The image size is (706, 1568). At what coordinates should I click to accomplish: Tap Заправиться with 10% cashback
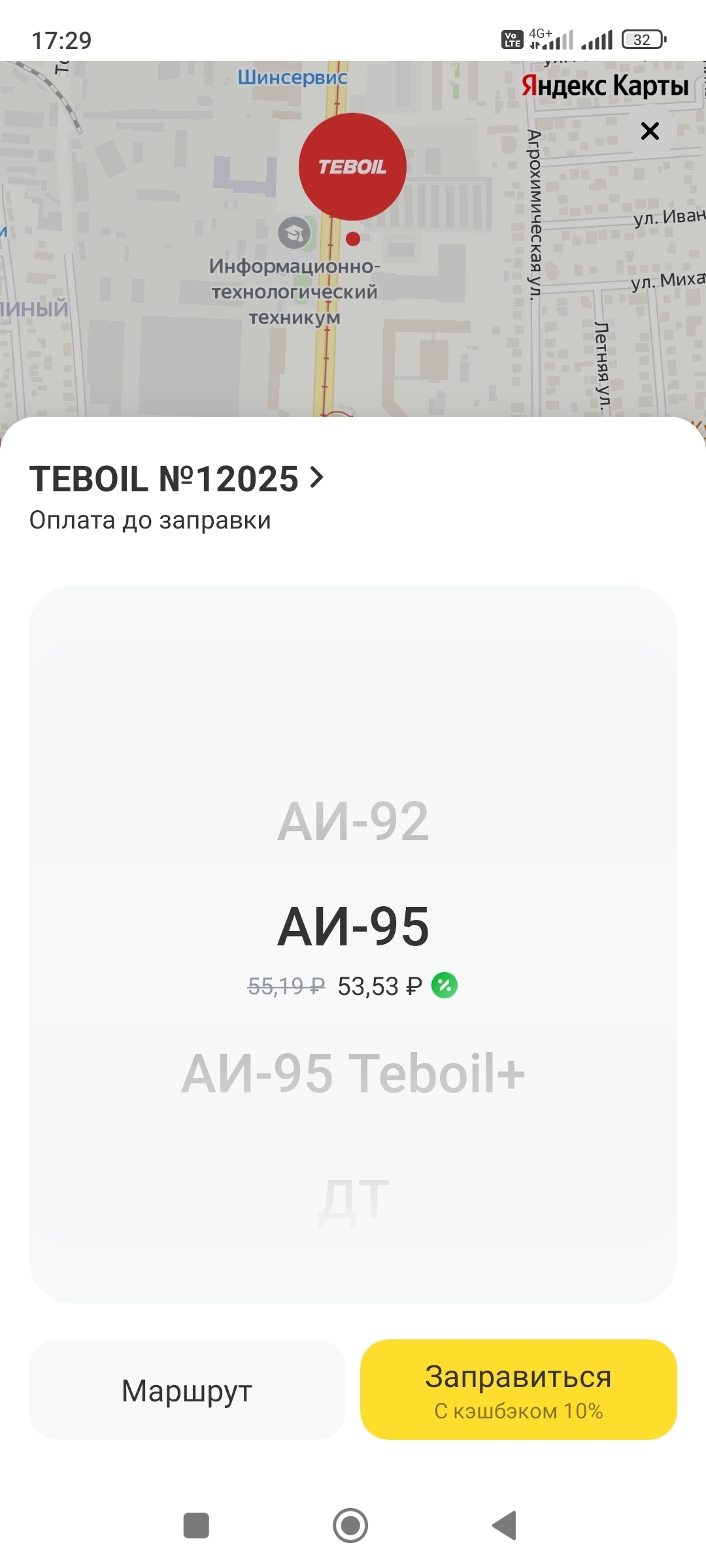pos(518,1390)
